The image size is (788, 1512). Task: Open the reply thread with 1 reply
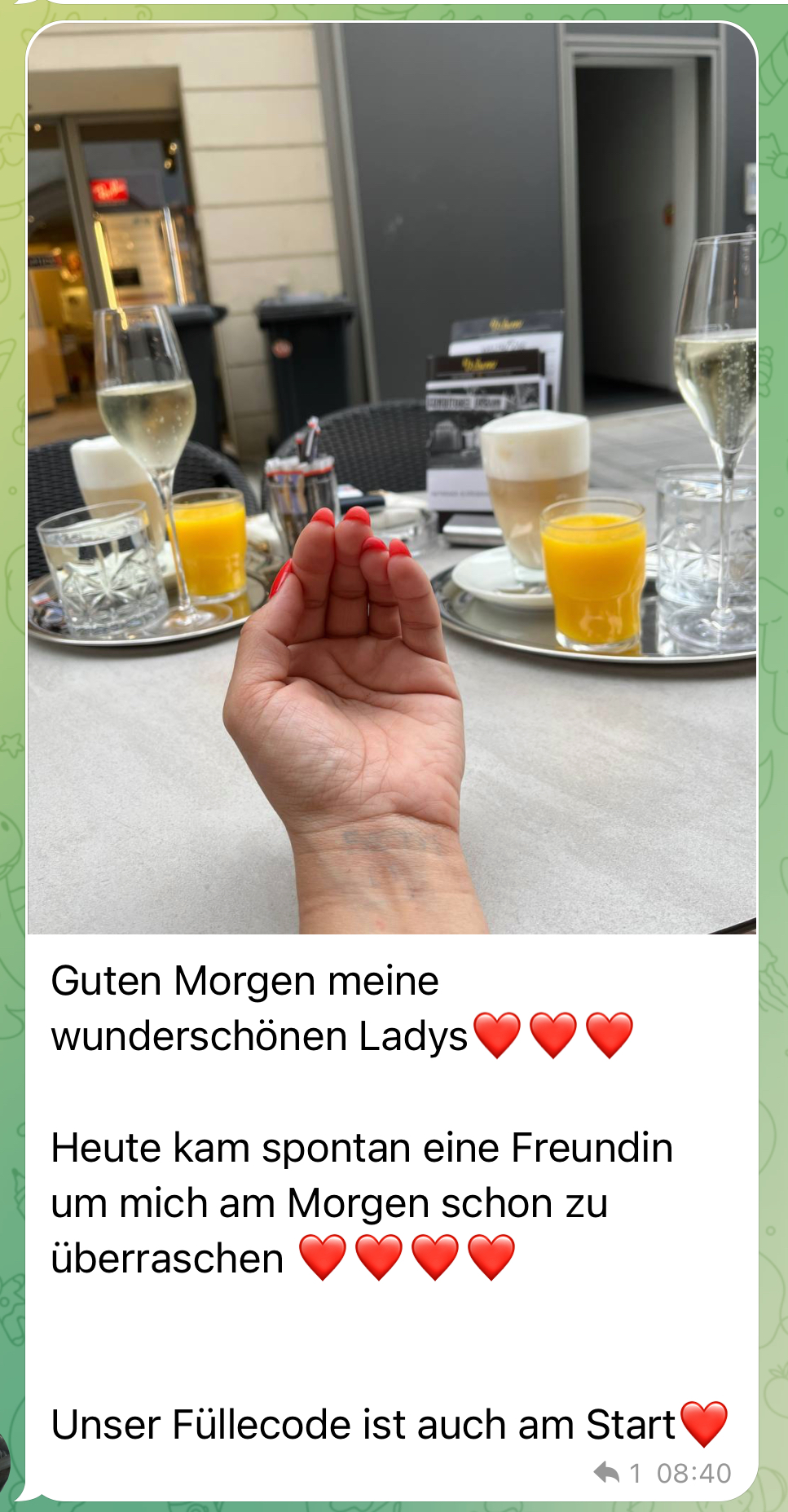click(618, 1473)
